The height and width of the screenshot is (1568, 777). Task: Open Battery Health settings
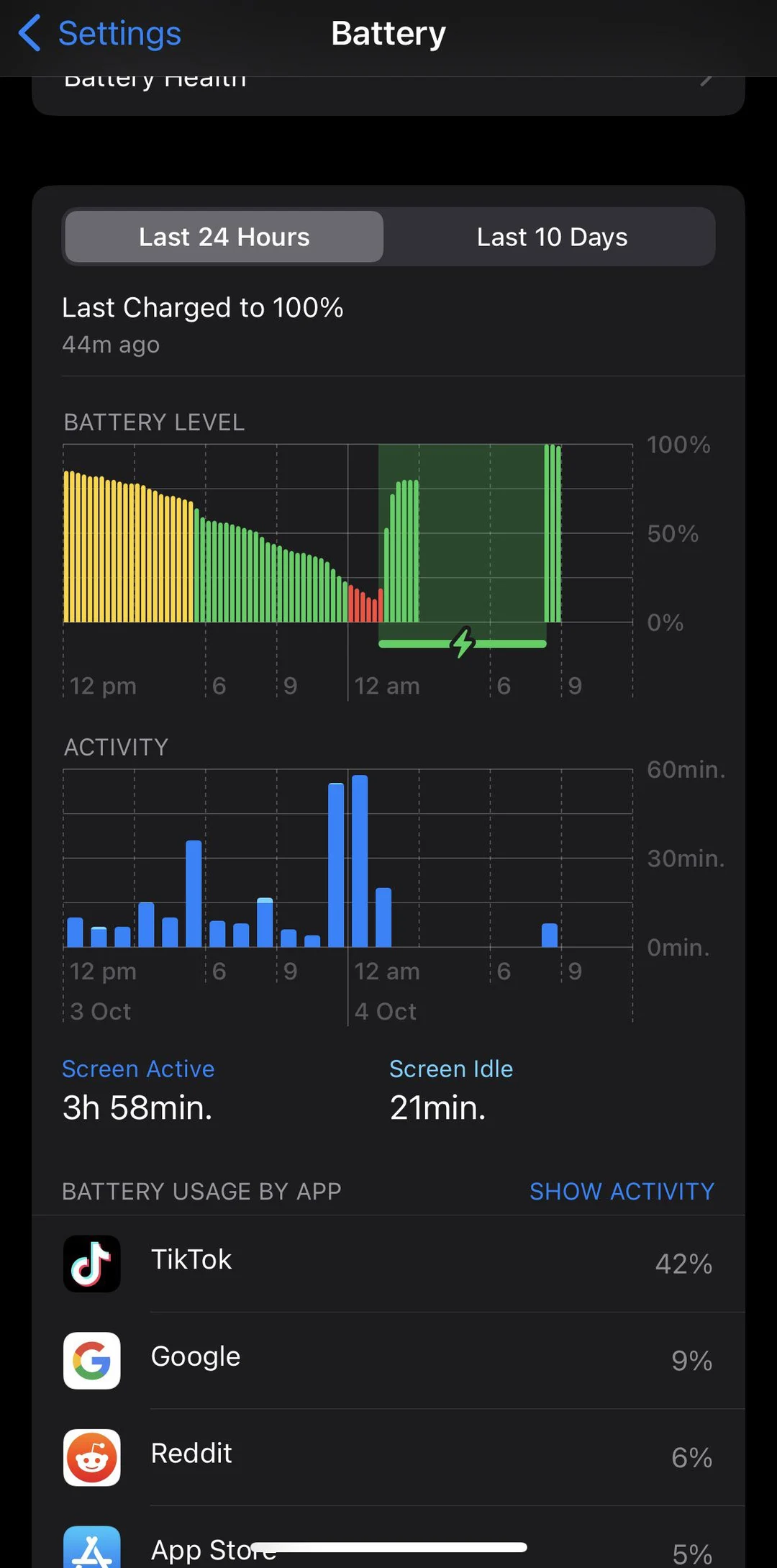click(x=388, y=79)
